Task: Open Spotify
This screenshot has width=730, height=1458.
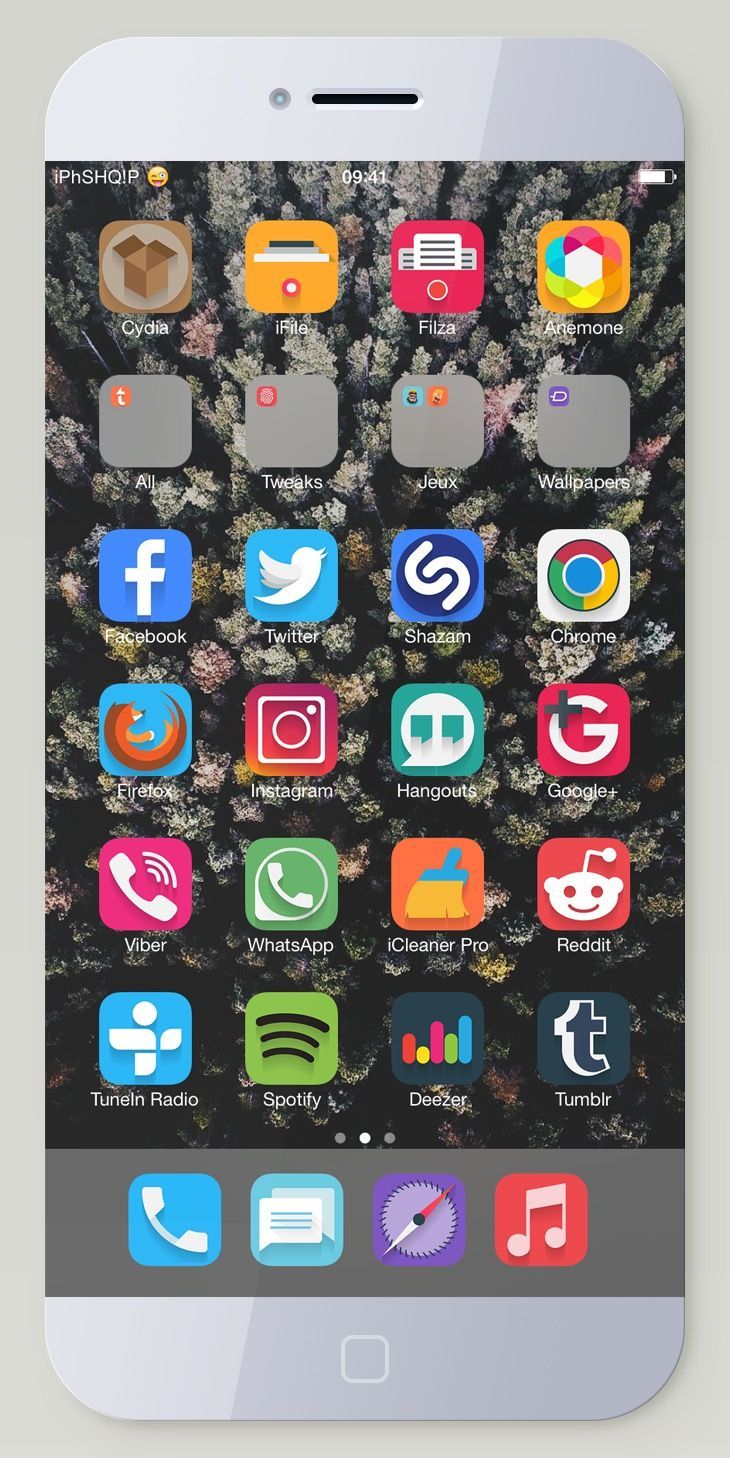Action: pos(291,1038)
